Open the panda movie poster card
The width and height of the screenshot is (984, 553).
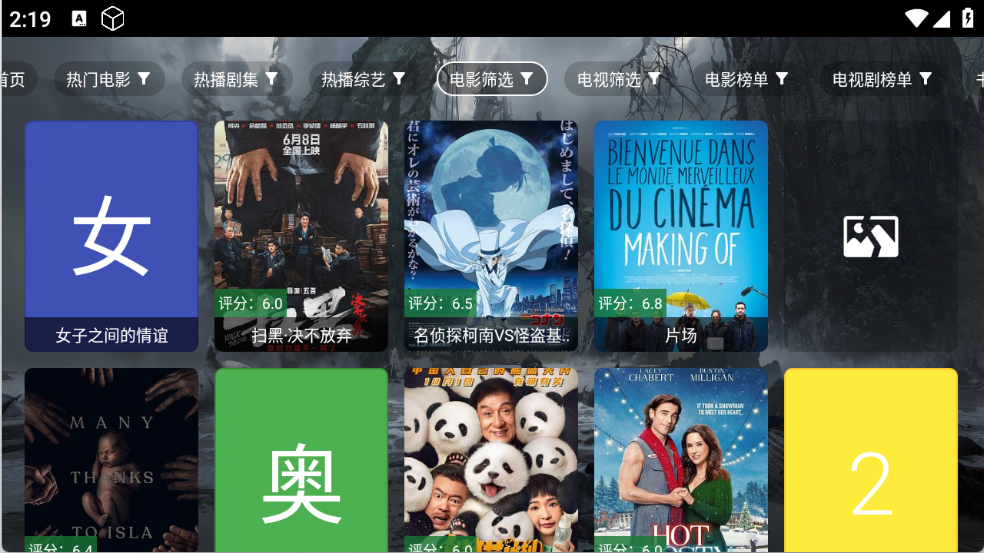pos(491,460)
